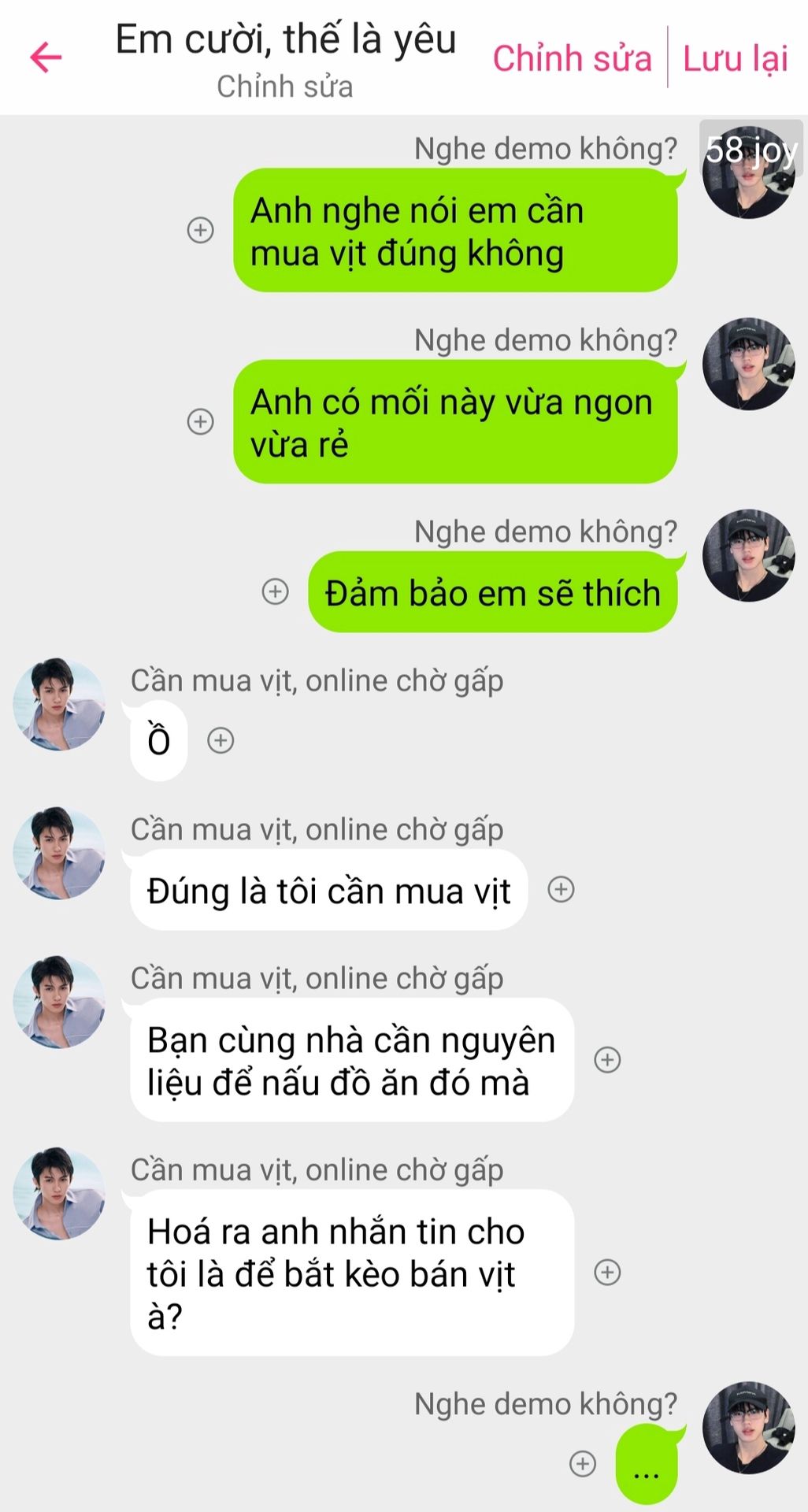Tap the avatar next to "Ồ" message
Image resolution: width=808 pixels, height=1512 pixels.
(60, 704)
